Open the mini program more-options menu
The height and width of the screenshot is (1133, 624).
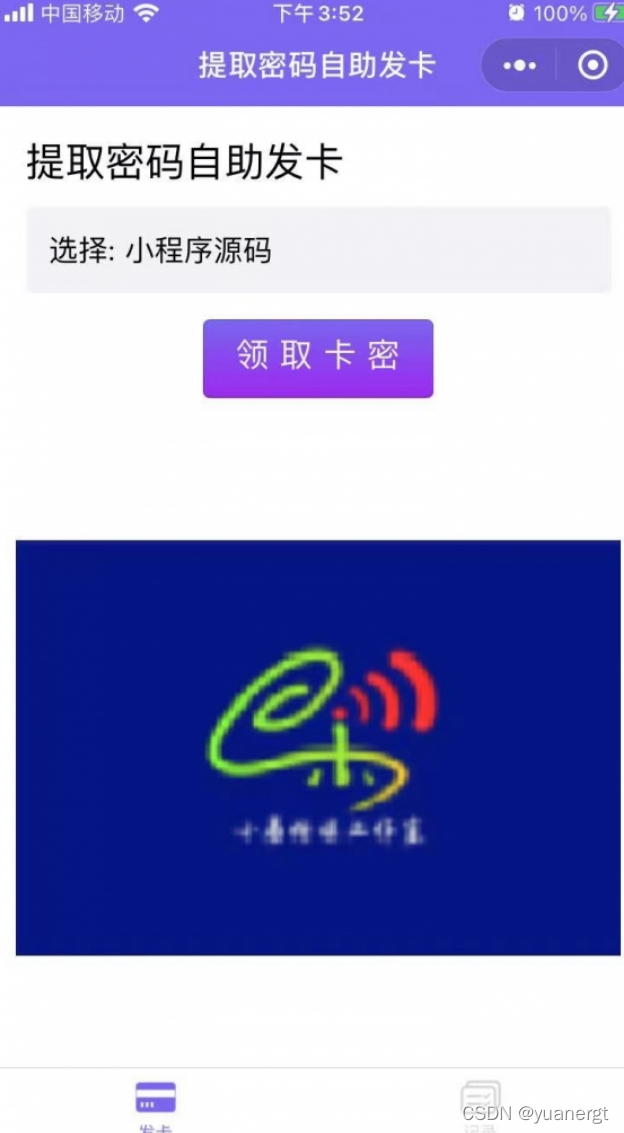pyautogui.click(x=520, y=66)
